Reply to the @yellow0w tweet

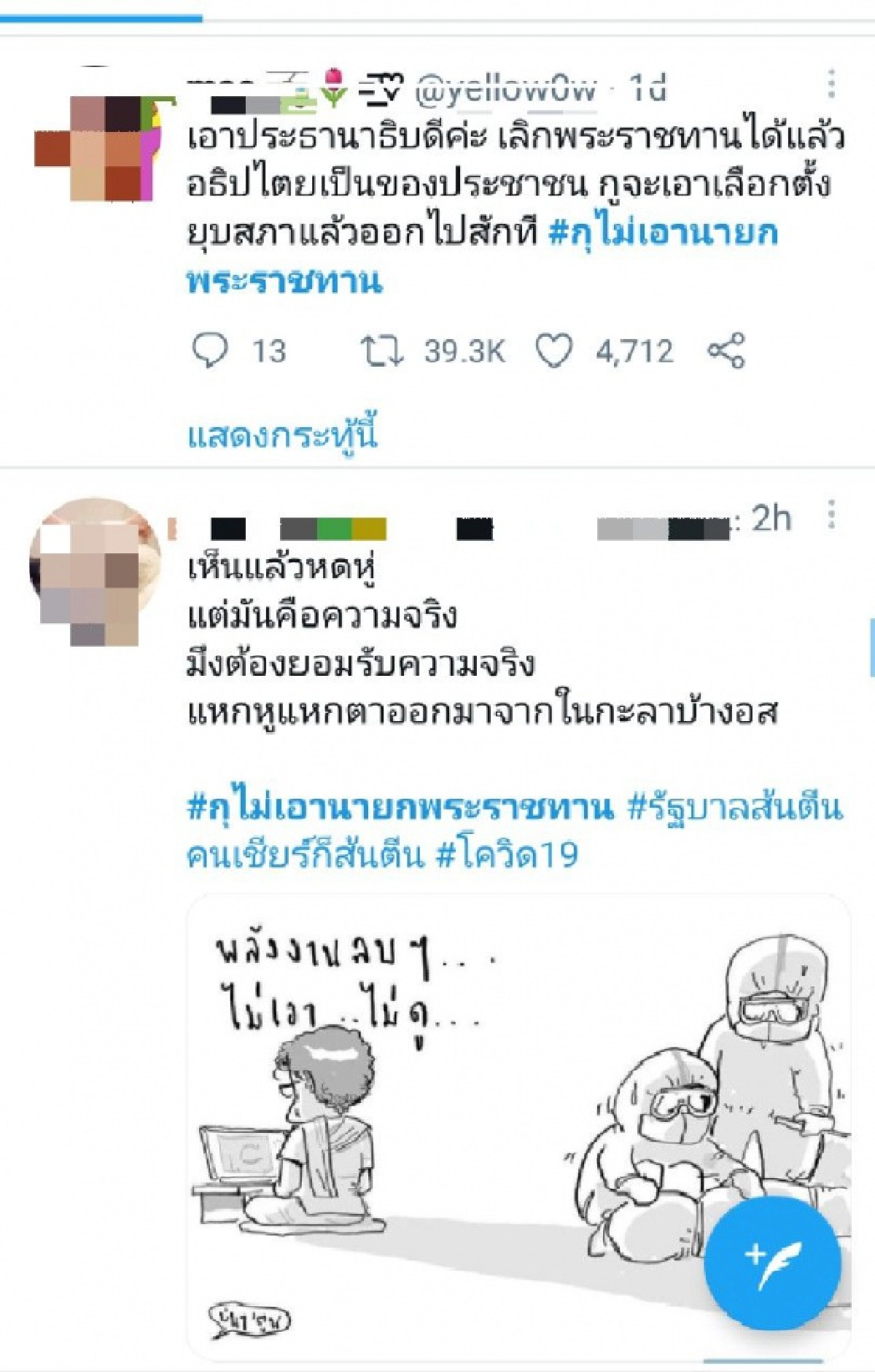coord(211,351)
